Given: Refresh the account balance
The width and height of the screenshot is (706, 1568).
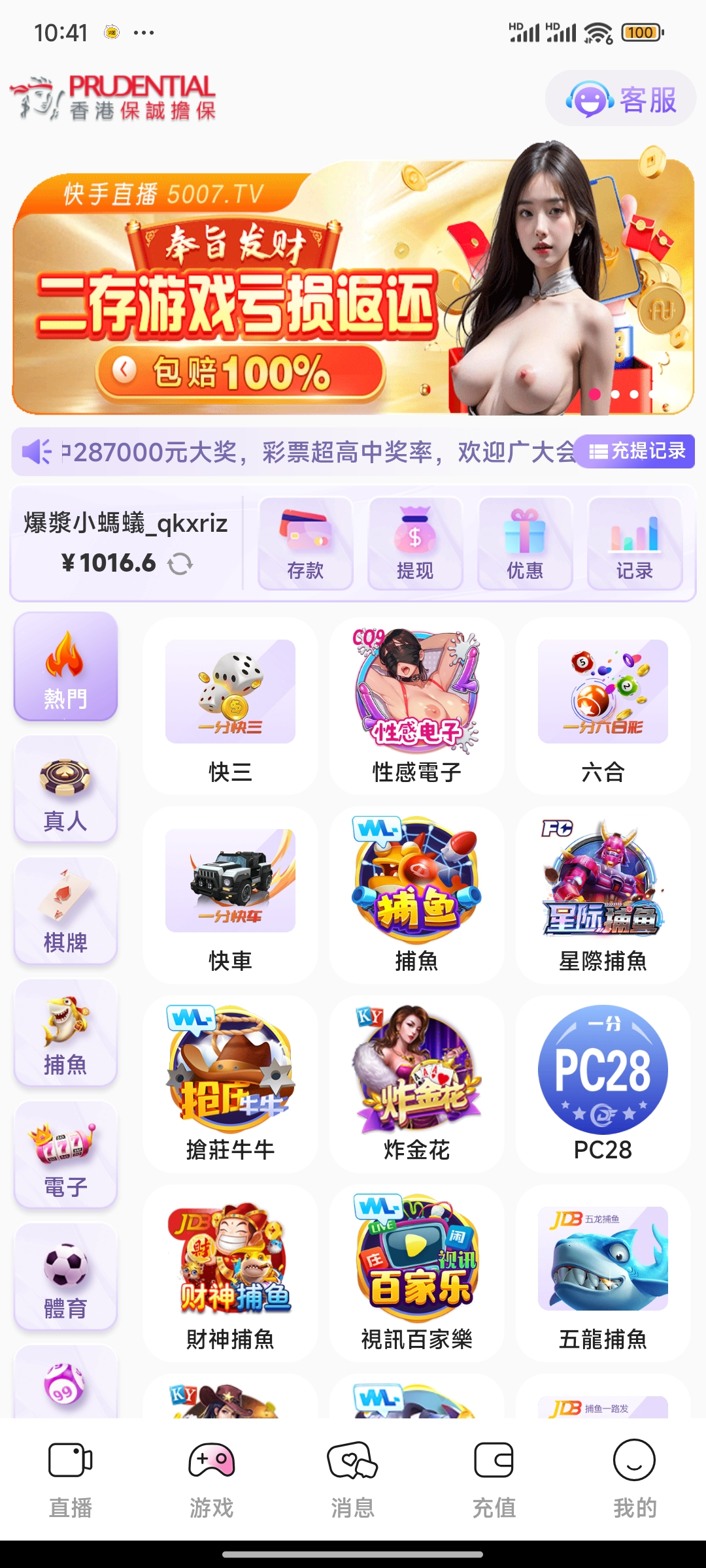Looking at the screenshot, I should pyautogui.click(x=180, y=563).
